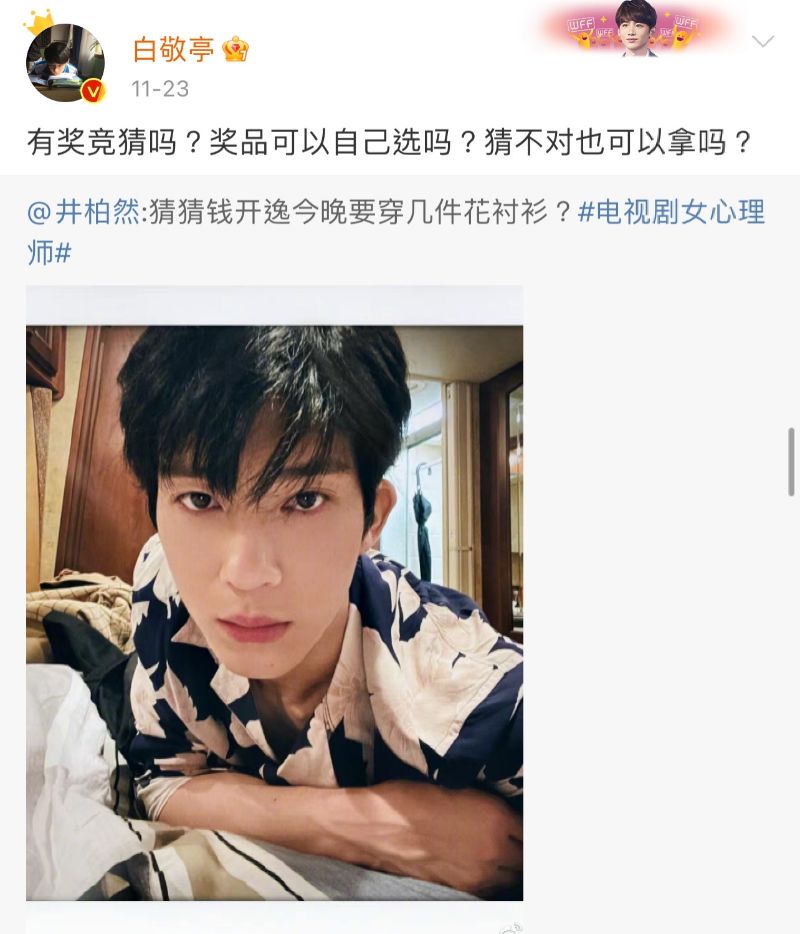
Task: Open the @井柏然 mention link
Action: click(x=84, y=213)
